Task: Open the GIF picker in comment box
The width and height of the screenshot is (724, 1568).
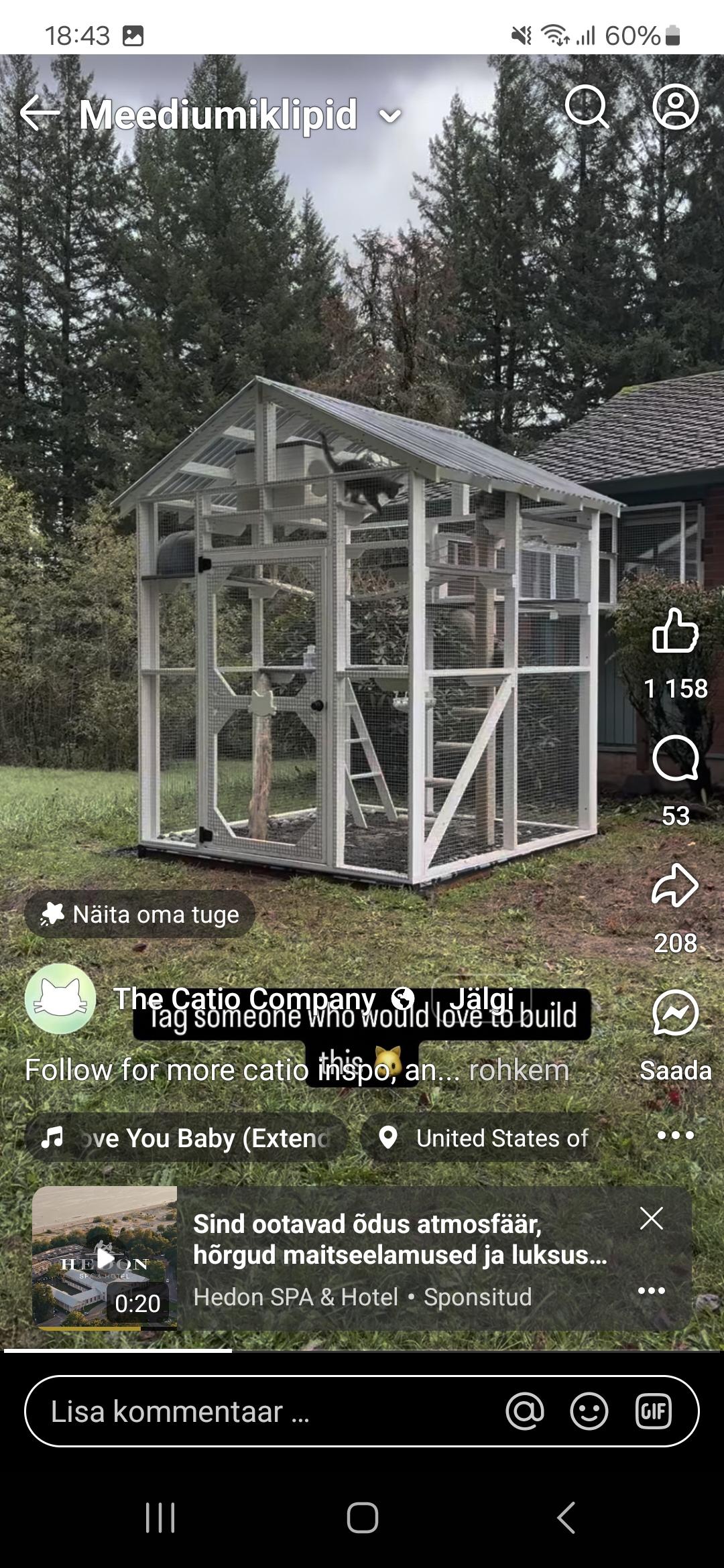Action: tap(653, 1411)
